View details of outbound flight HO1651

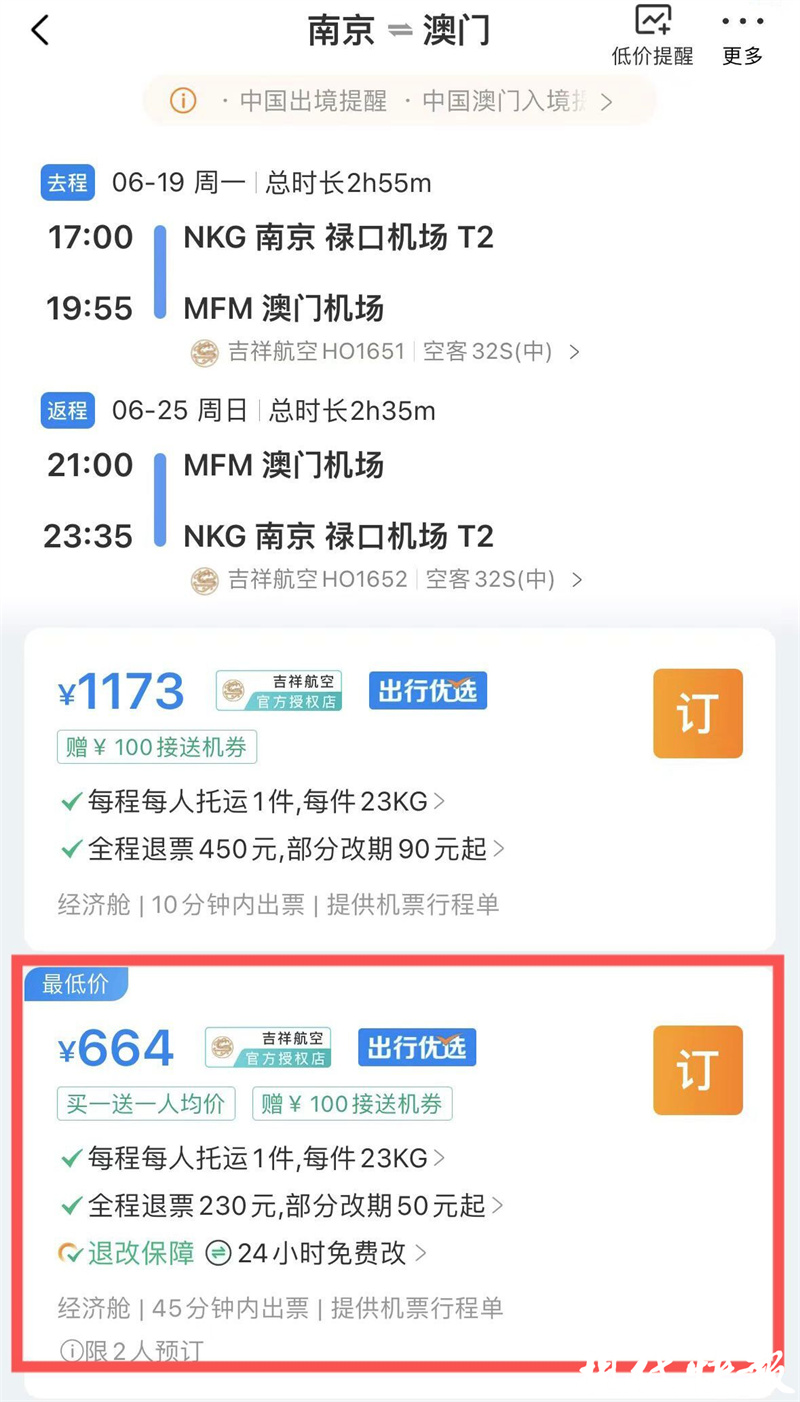click(x=385, y=352)
